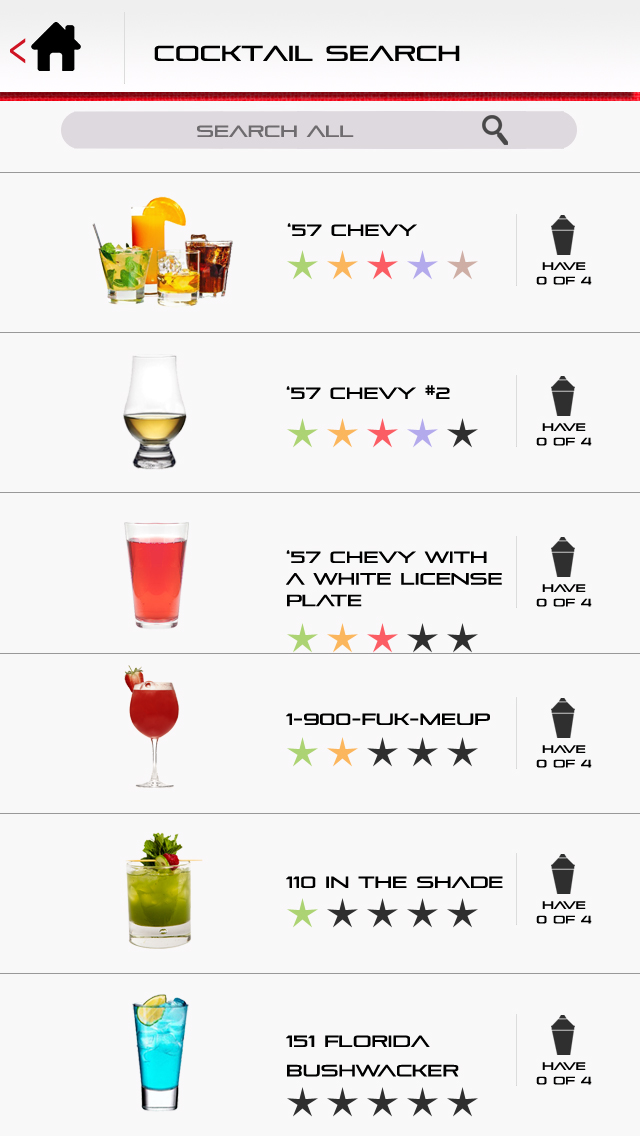The height and width of the screenshot is (1136, 640).
Task: Open the '57 Chevy #2 cocktail
Action: pyautogui.click(x=367, y=393)
